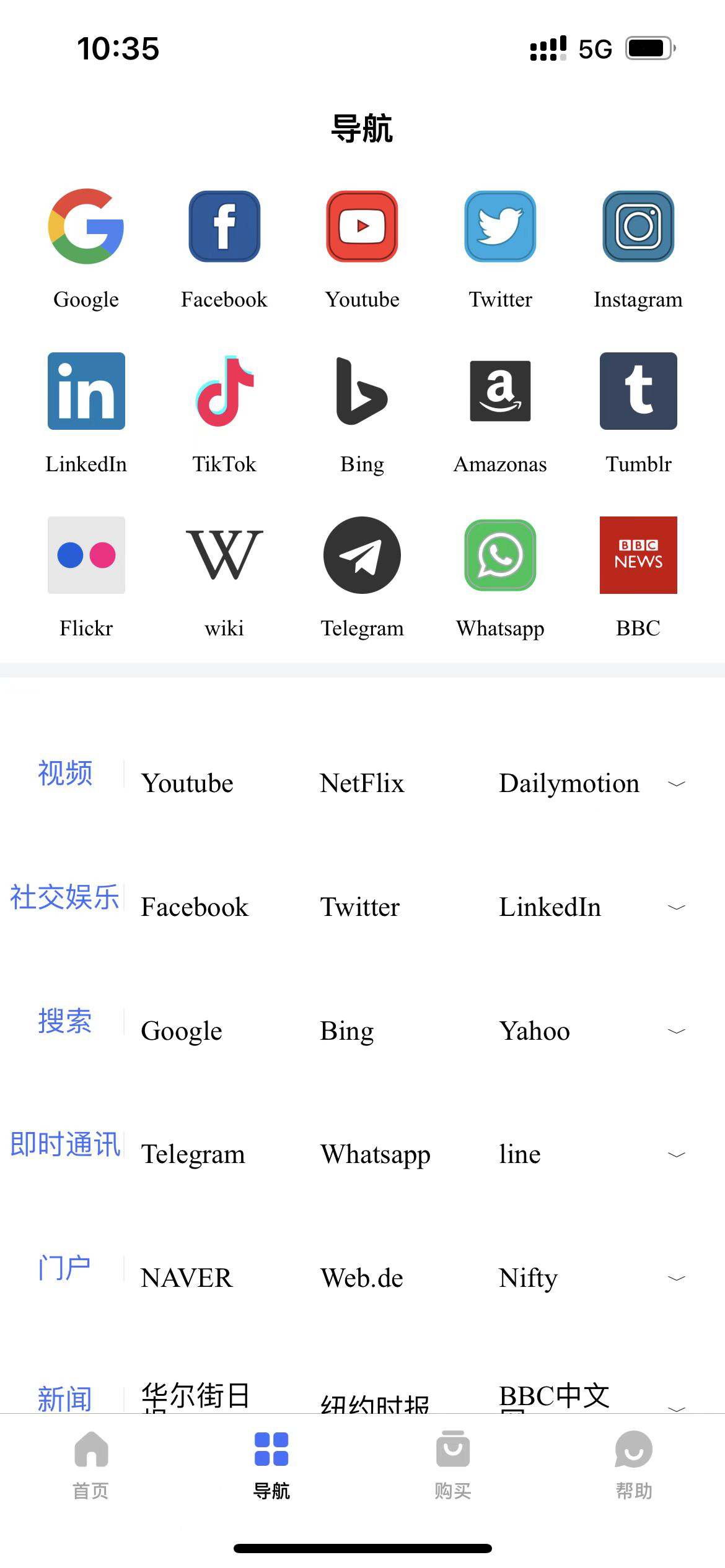Open the Yahoo link under 搜索
Image resolution: width=725 pixels, height=1568 pixels.
pos(534,1031)
